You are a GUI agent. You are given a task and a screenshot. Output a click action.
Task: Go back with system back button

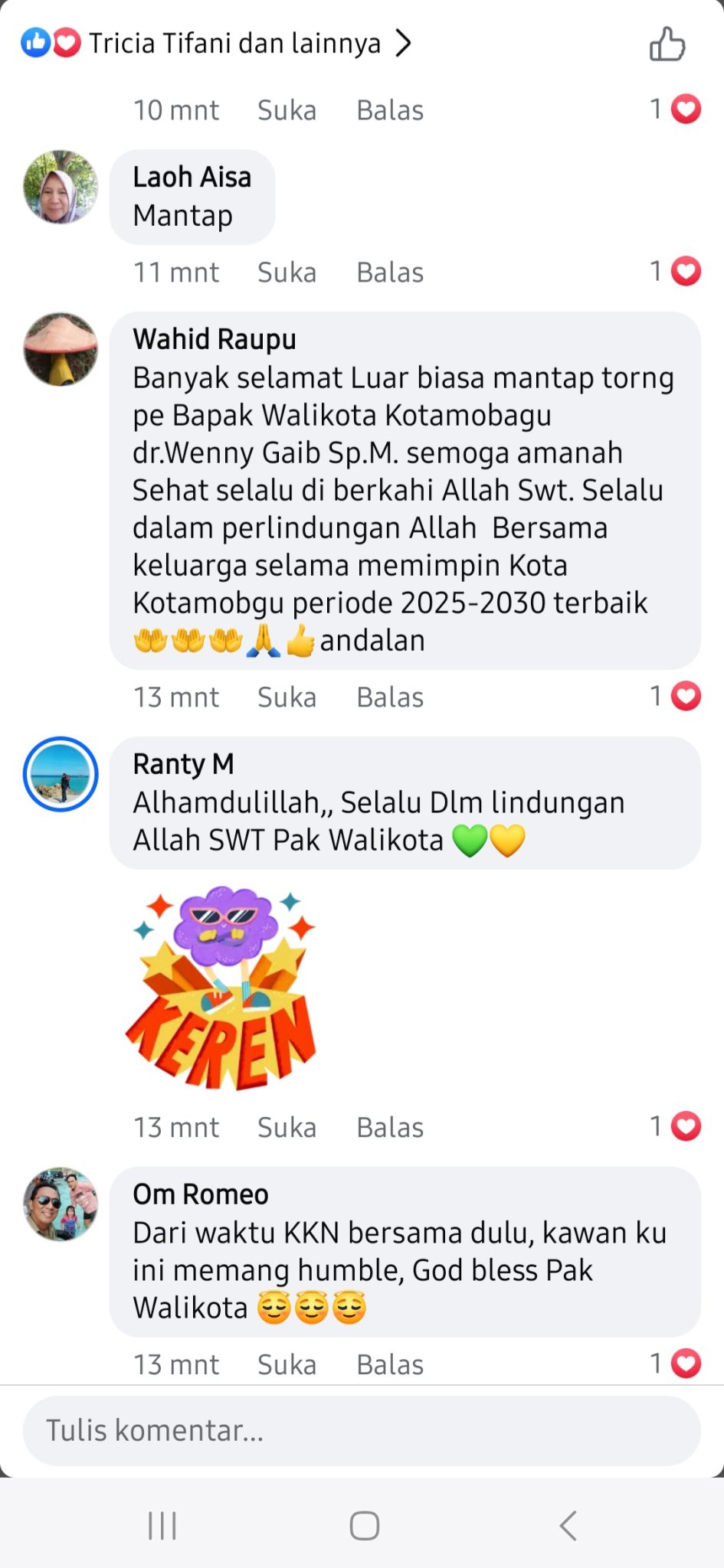pyautogui.click(x=568, y=1525)
